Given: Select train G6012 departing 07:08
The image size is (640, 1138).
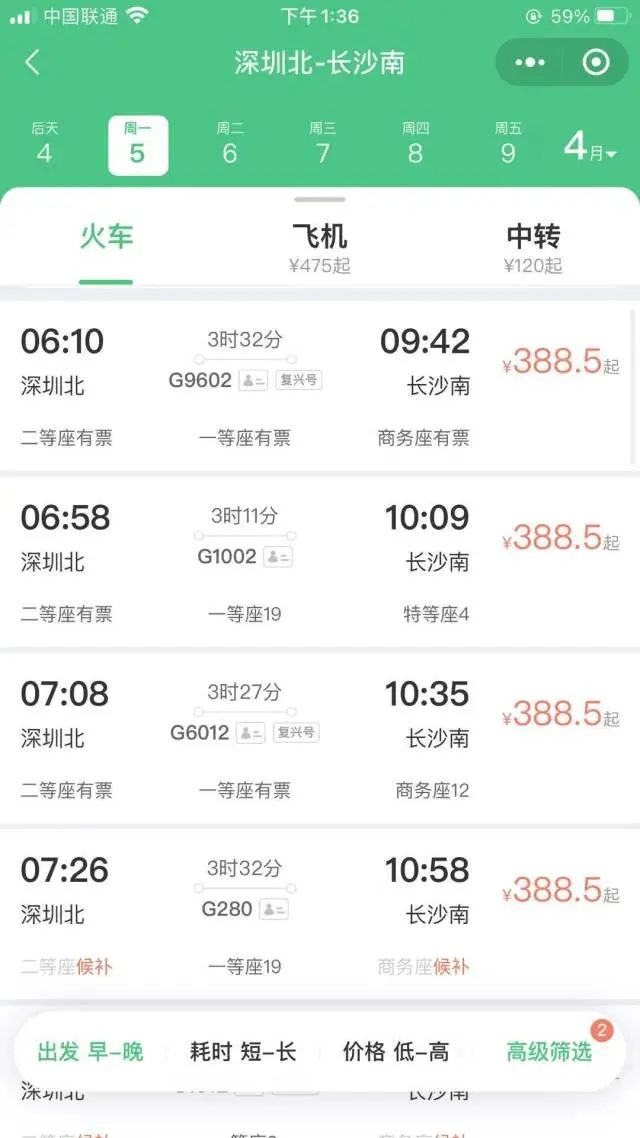Looking at the screenshot, I should coord(320,739).
